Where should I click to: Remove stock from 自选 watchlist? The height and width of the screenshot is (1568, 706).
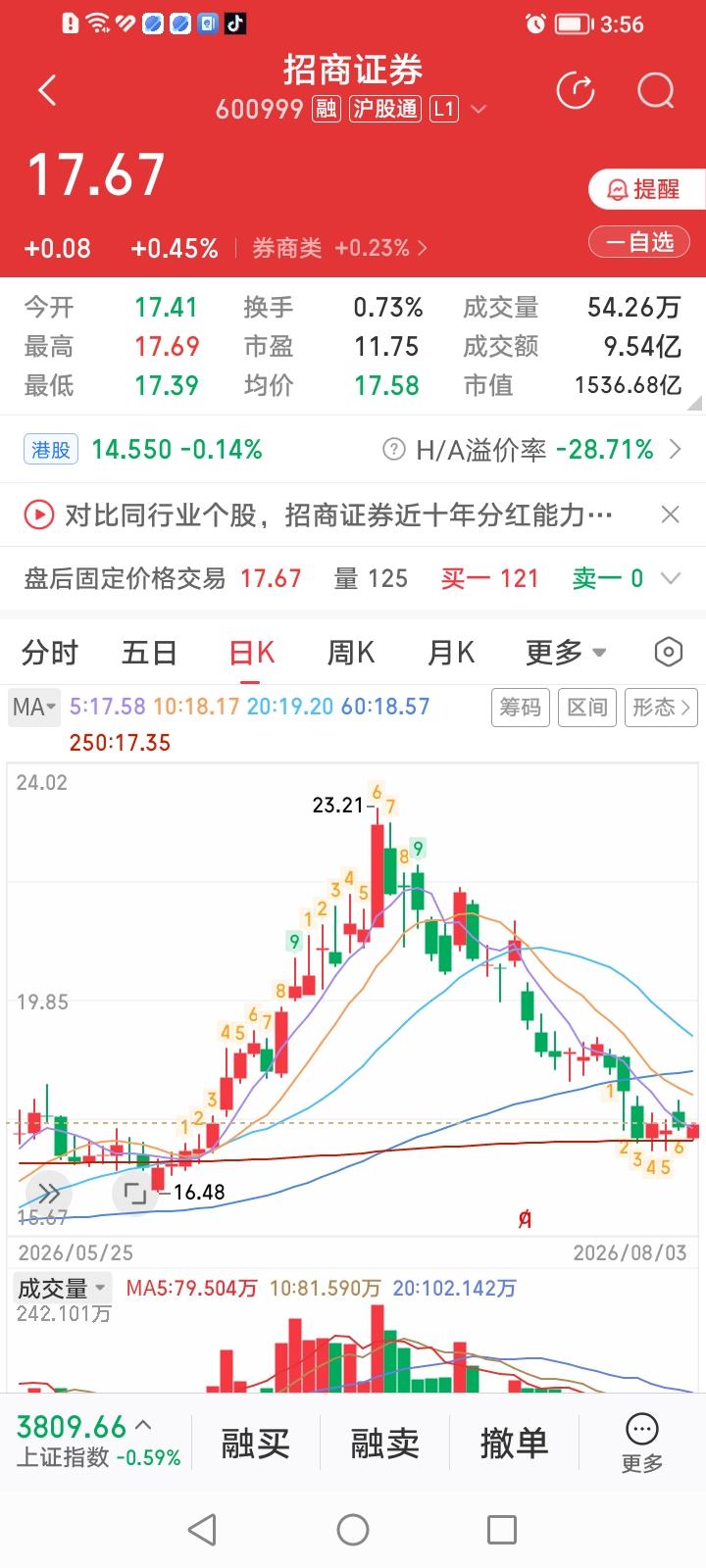(x=639, y=242)
